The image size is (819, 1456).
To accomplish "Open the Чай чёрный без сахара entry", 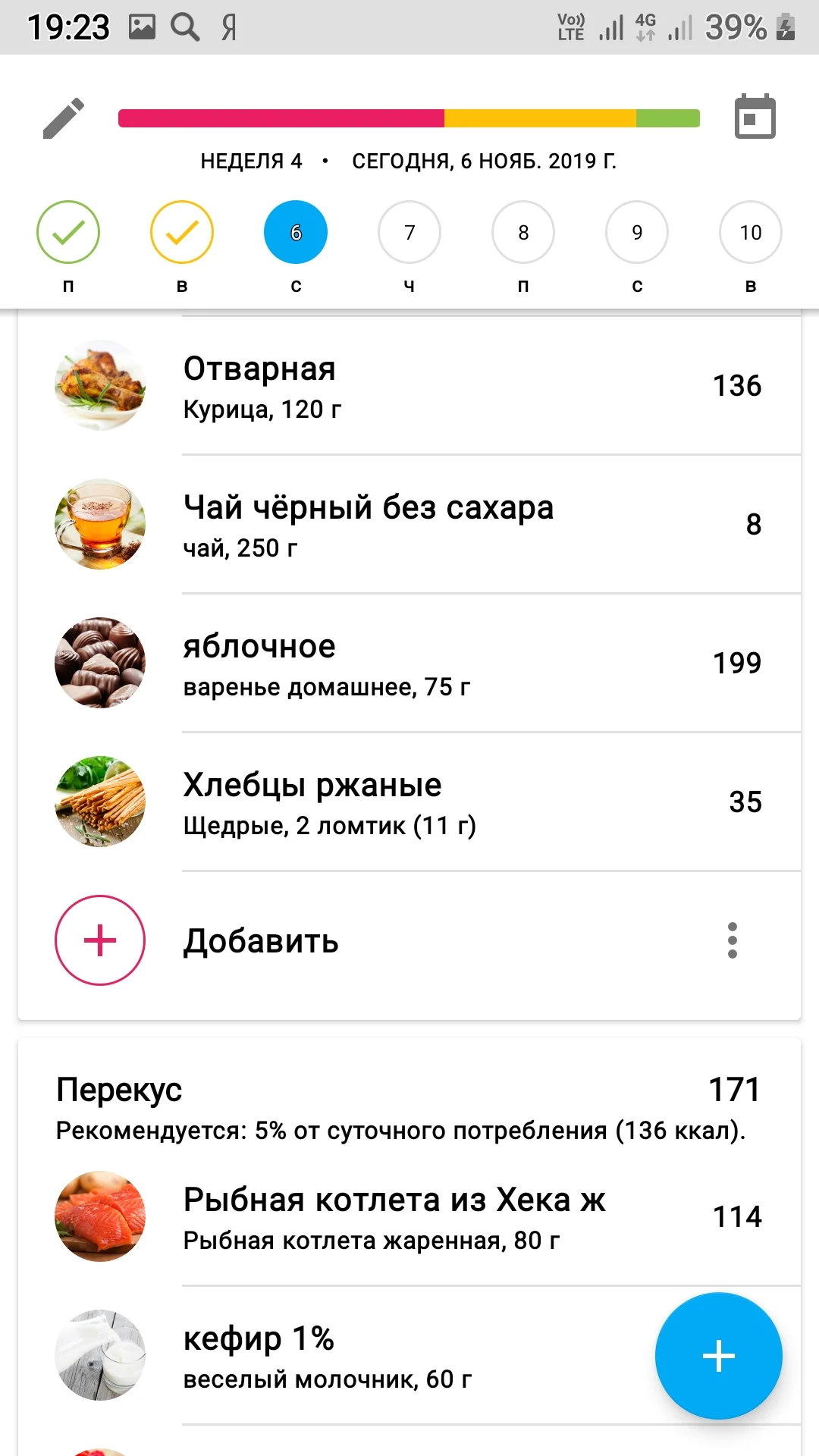I will tap(409, 525).
